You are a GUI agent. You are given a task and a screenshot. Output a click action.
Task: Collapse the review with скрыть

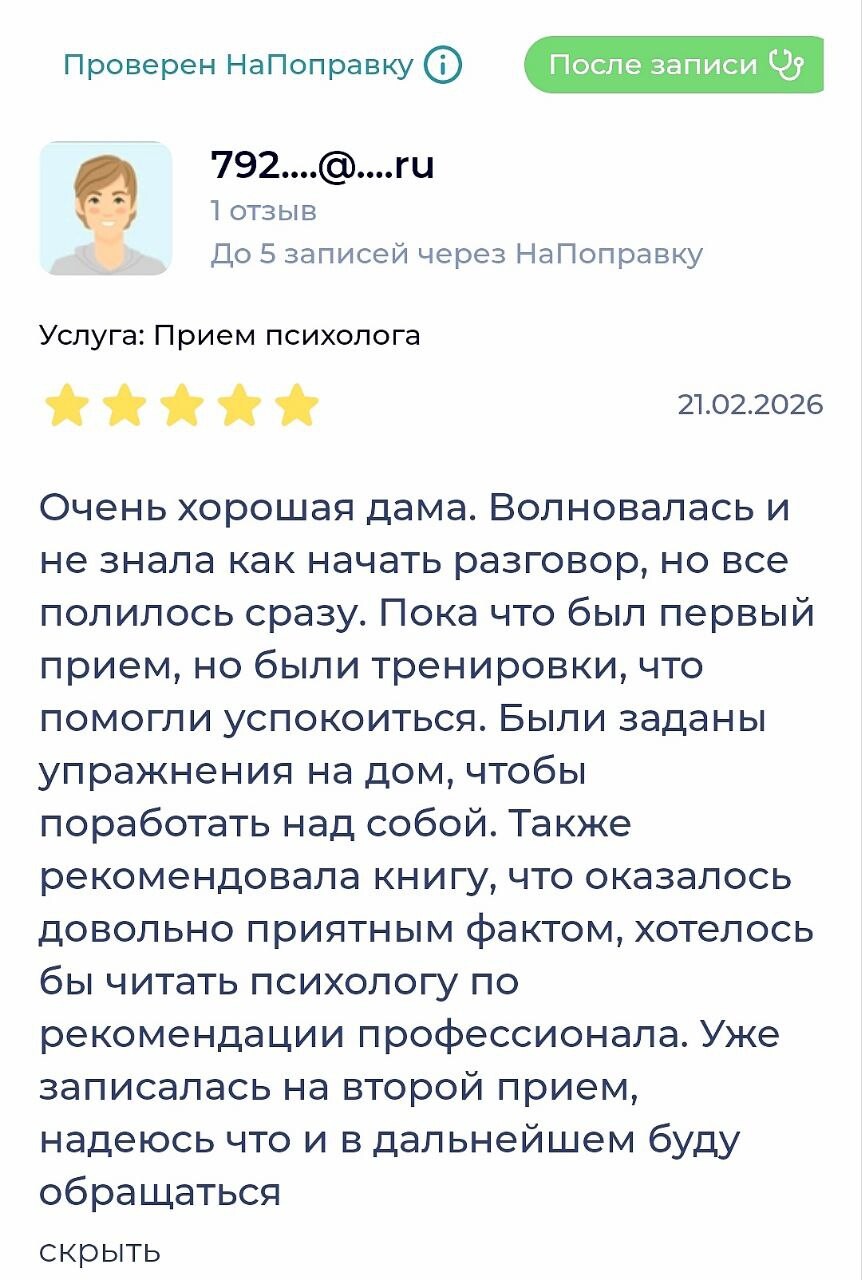click(99, 1251)
